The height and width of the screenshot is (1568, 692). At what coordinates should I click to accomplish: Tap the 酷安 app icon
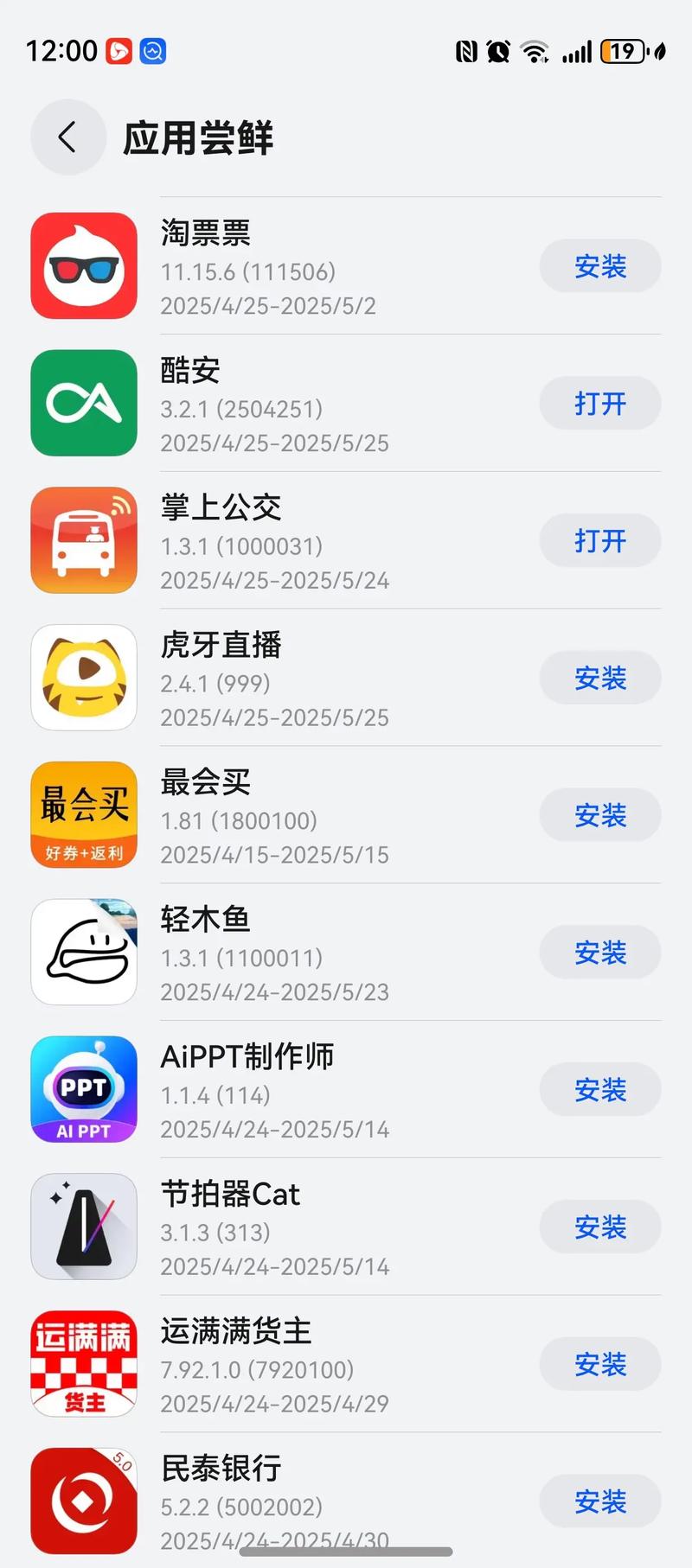point(83,403)
